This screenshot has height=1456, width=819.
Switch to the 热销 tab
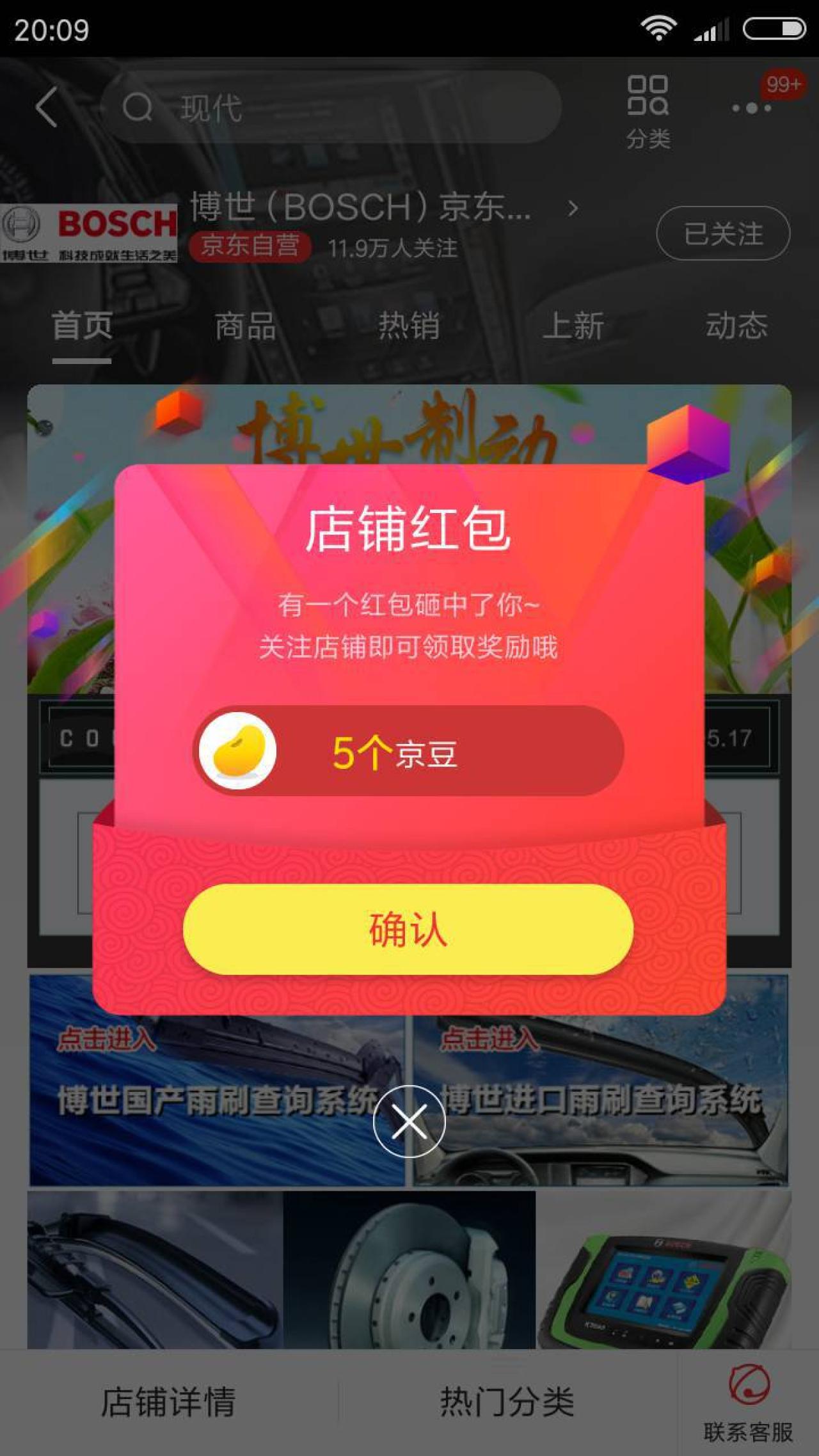(409, 326)
